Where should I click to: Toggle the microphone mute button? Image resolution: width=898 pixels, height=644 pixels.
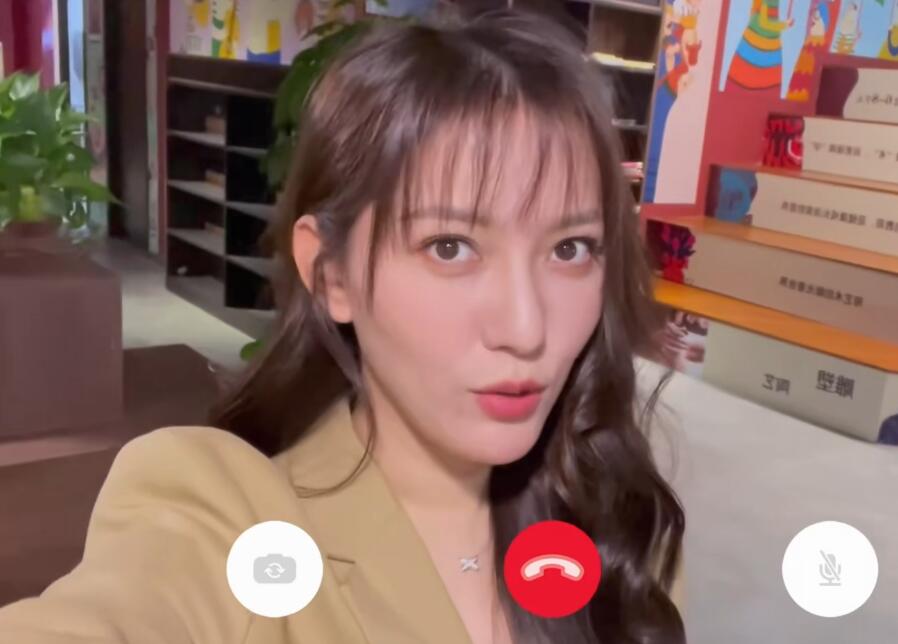coord(830,569)
